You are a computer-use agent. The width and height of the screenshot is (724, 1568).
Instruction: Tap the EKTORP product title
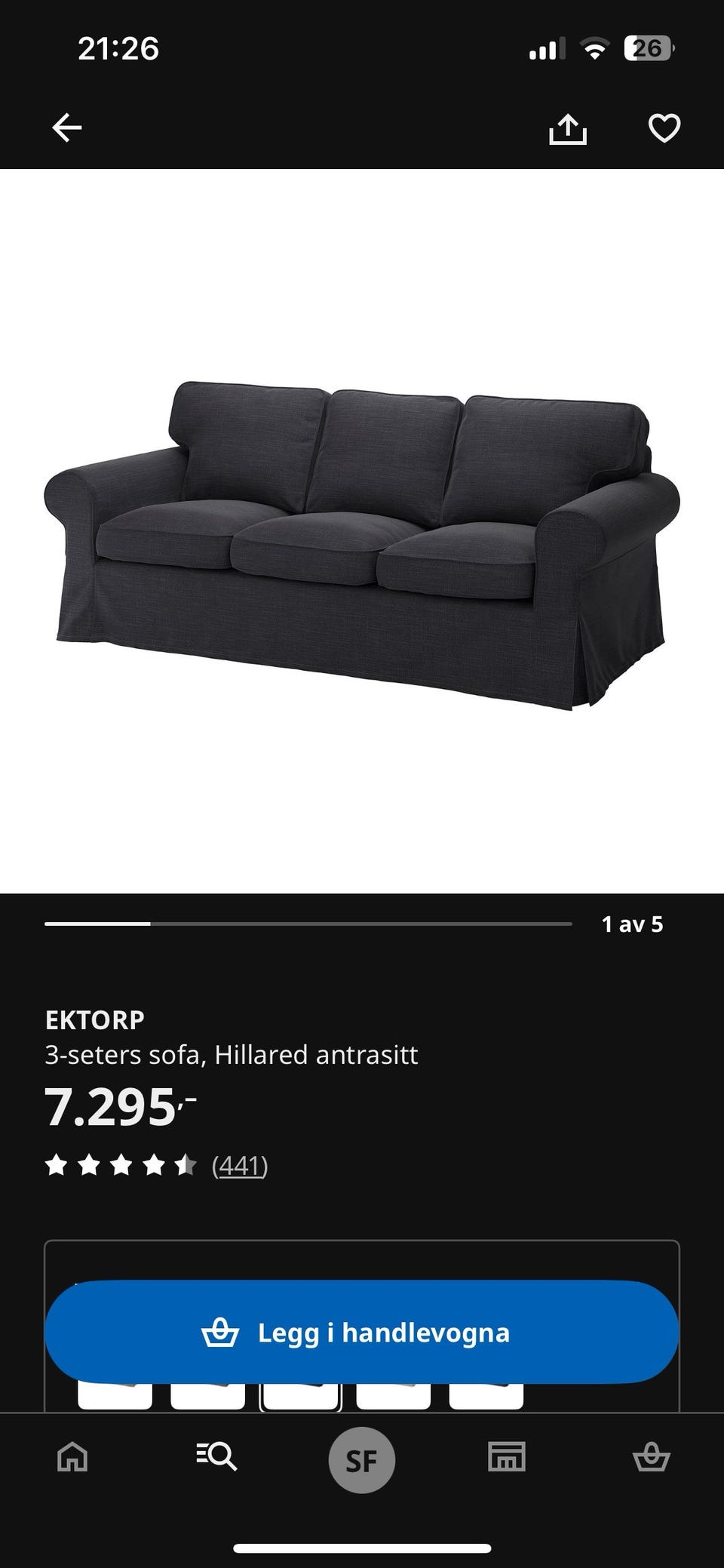(96, 1021)
